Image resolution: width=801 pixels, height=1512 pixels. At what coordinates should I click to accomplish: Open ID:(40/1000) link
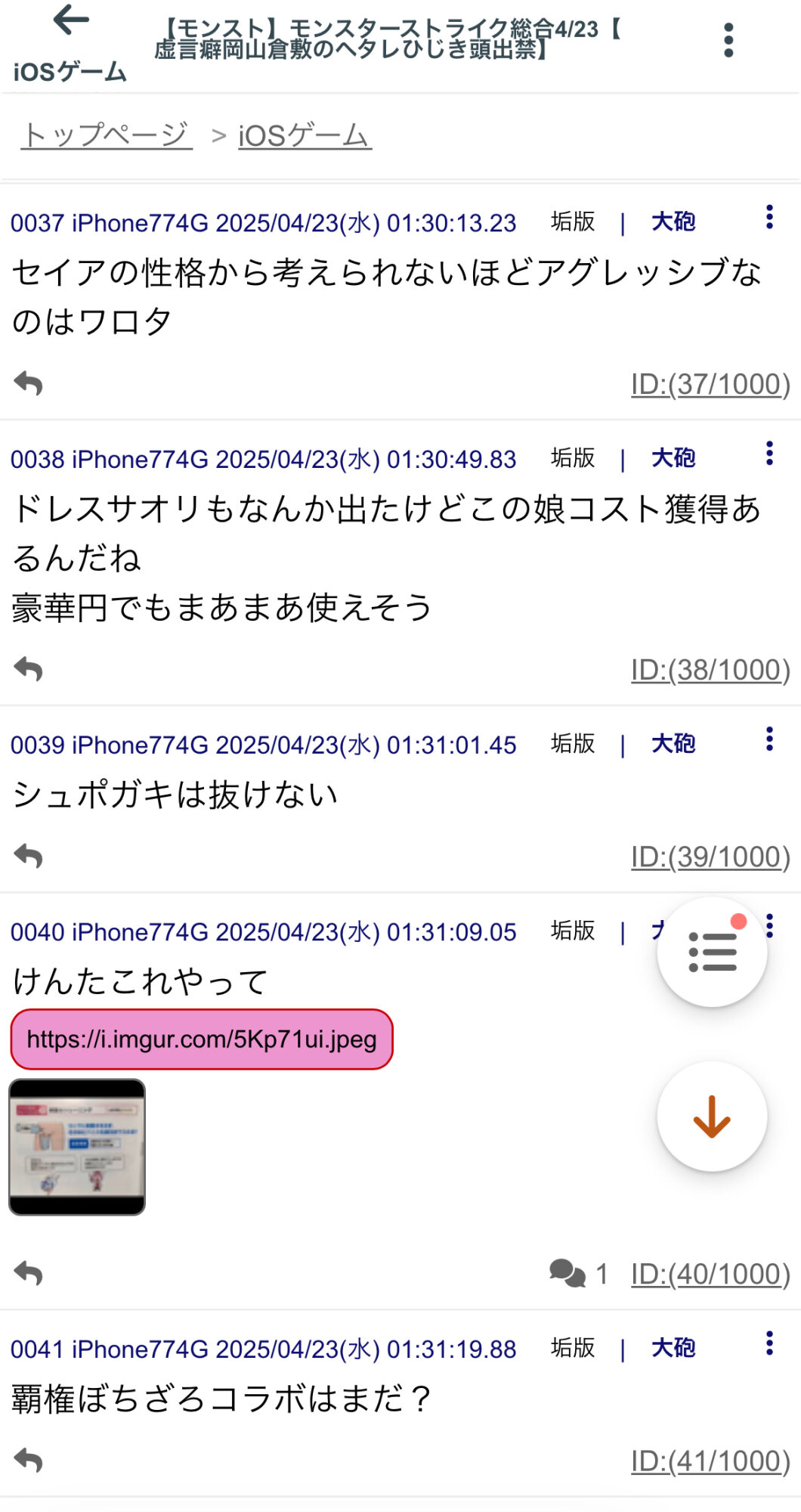point(710,1274)
